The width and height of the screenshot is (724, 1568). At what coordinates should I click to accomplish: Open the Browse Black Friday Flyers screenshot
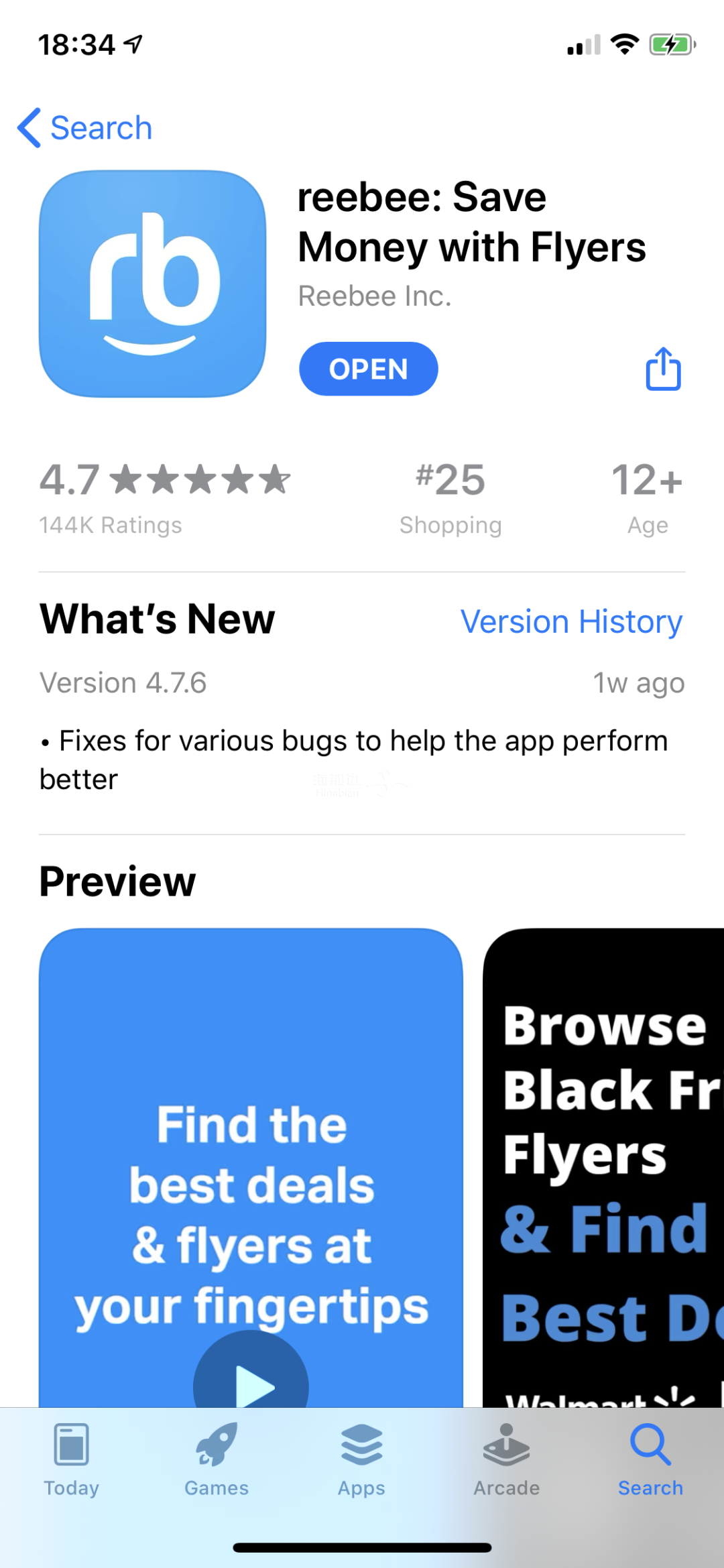[x=603, y=1166]
